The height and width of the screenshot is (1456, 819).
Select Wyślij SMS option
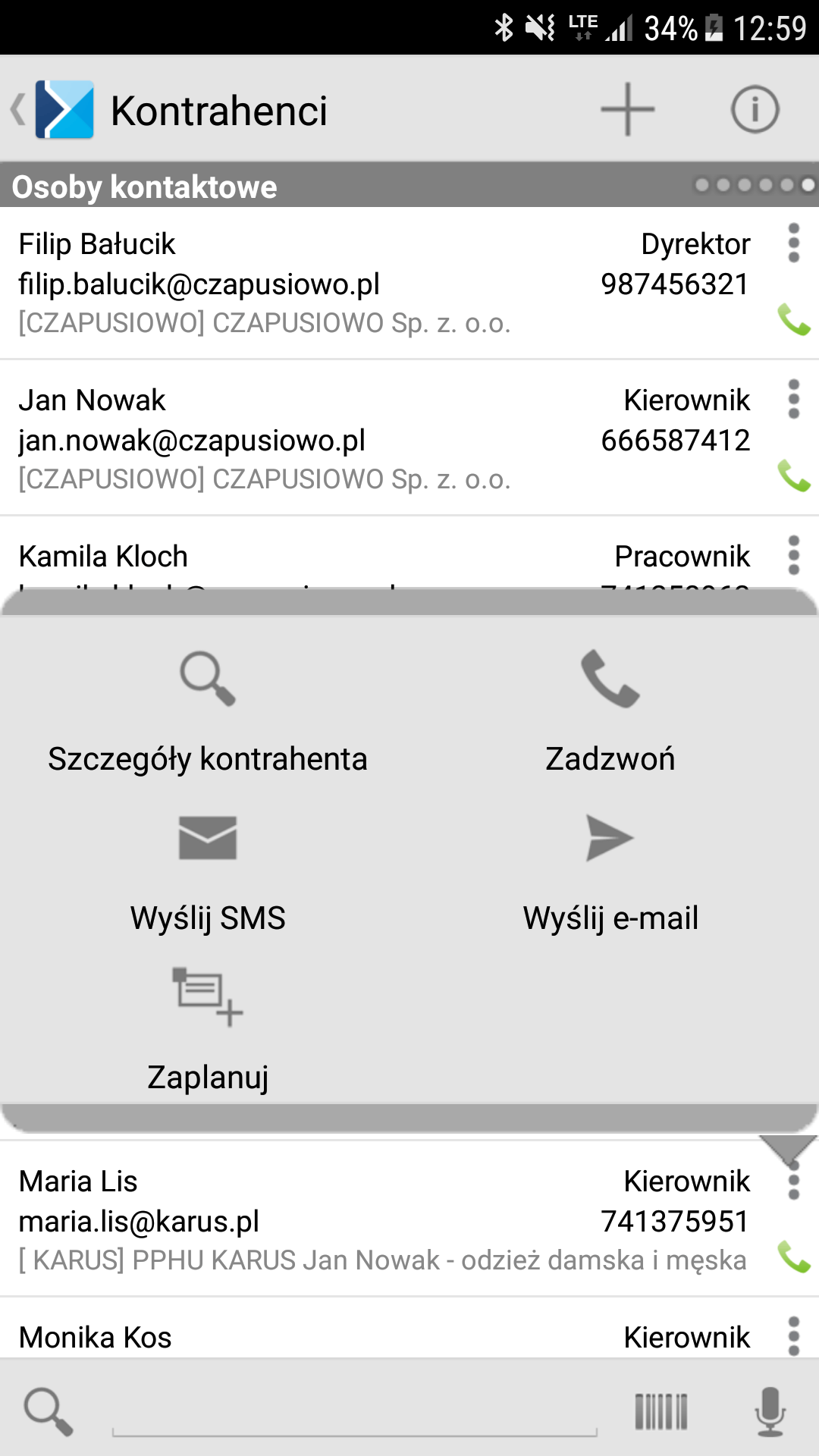[208, 874]
